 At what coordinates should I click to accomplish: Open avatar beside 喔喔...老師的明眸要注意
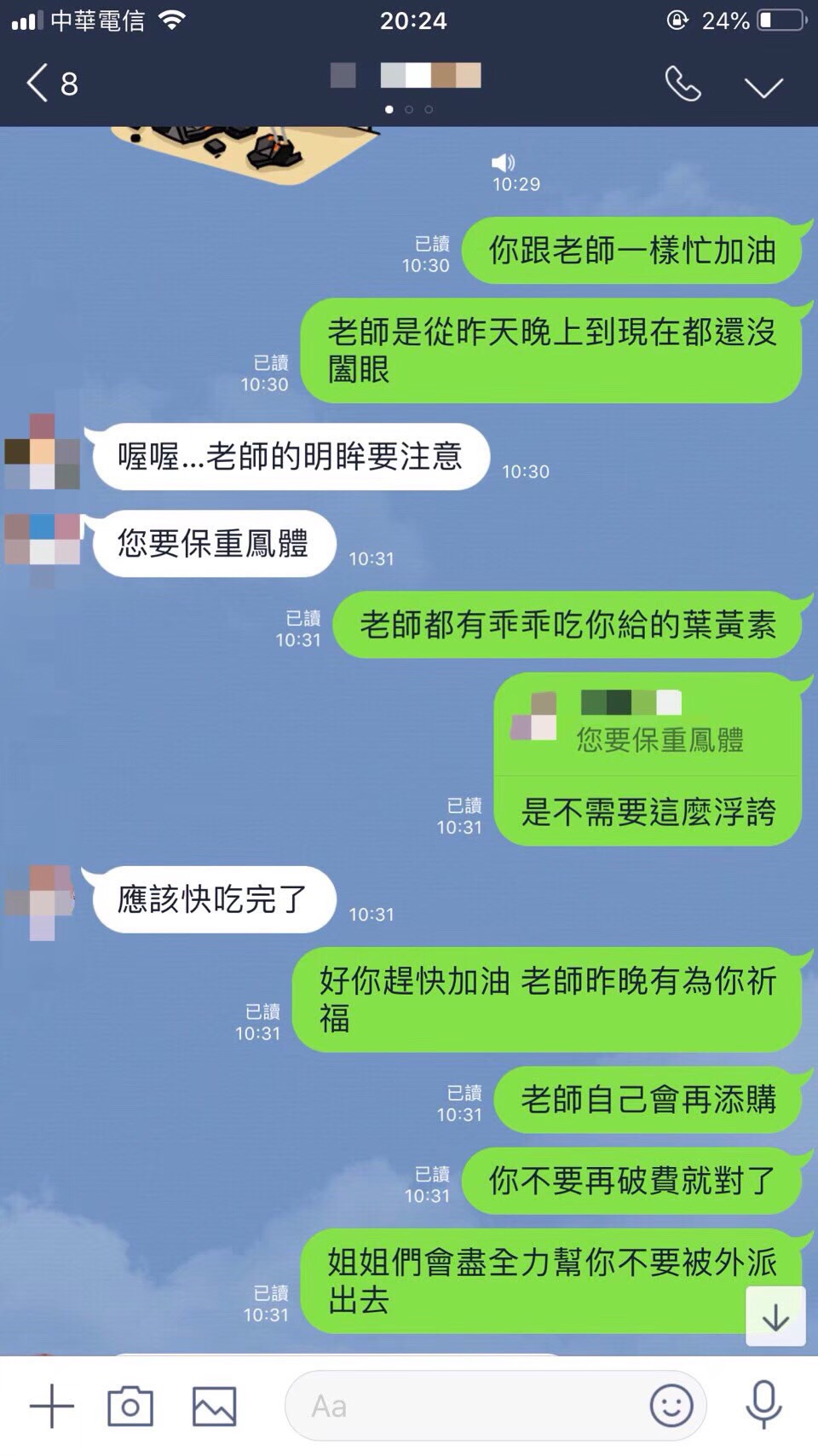click(42, 453)
